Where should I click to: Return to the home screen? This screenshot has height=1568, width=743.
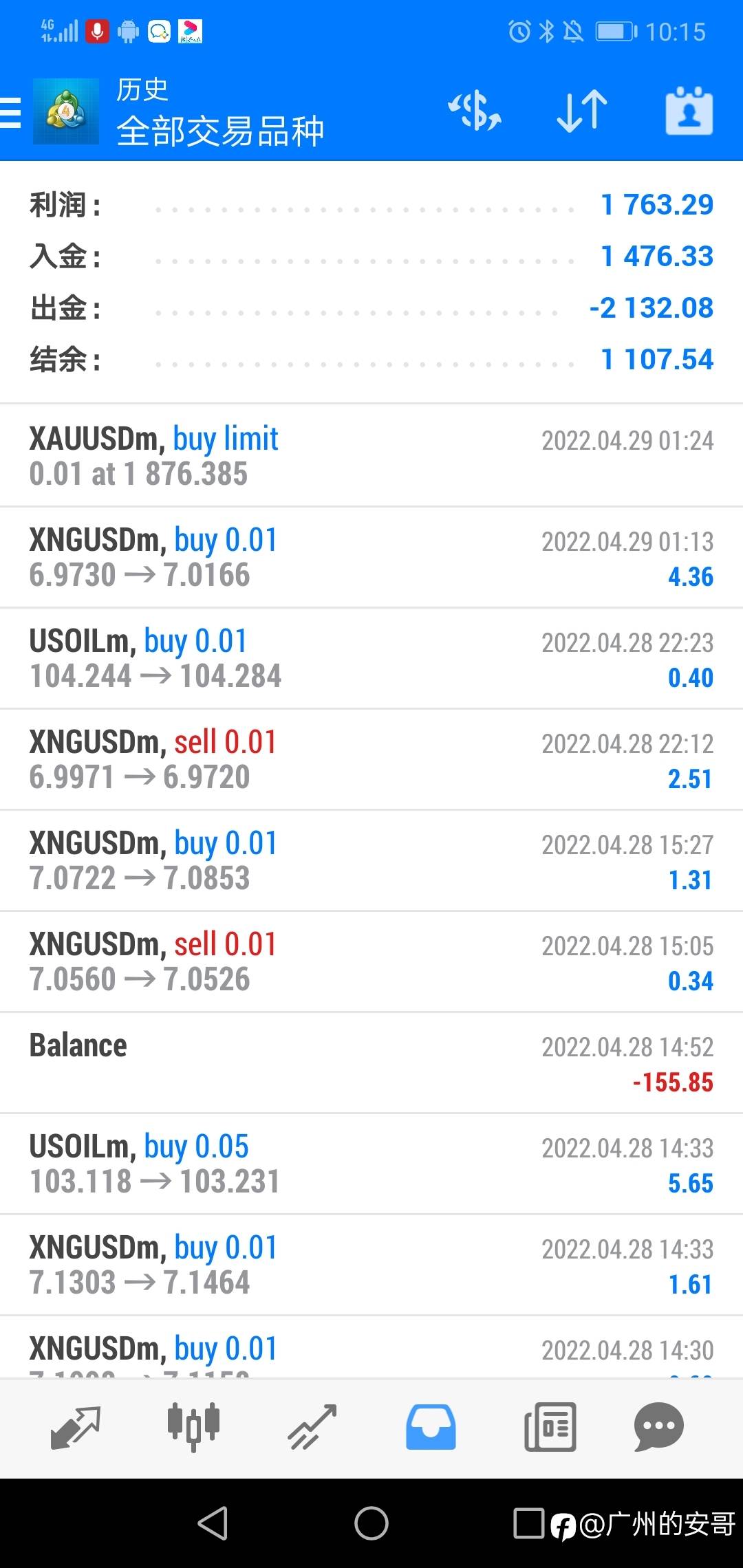tap(371, 1523)
